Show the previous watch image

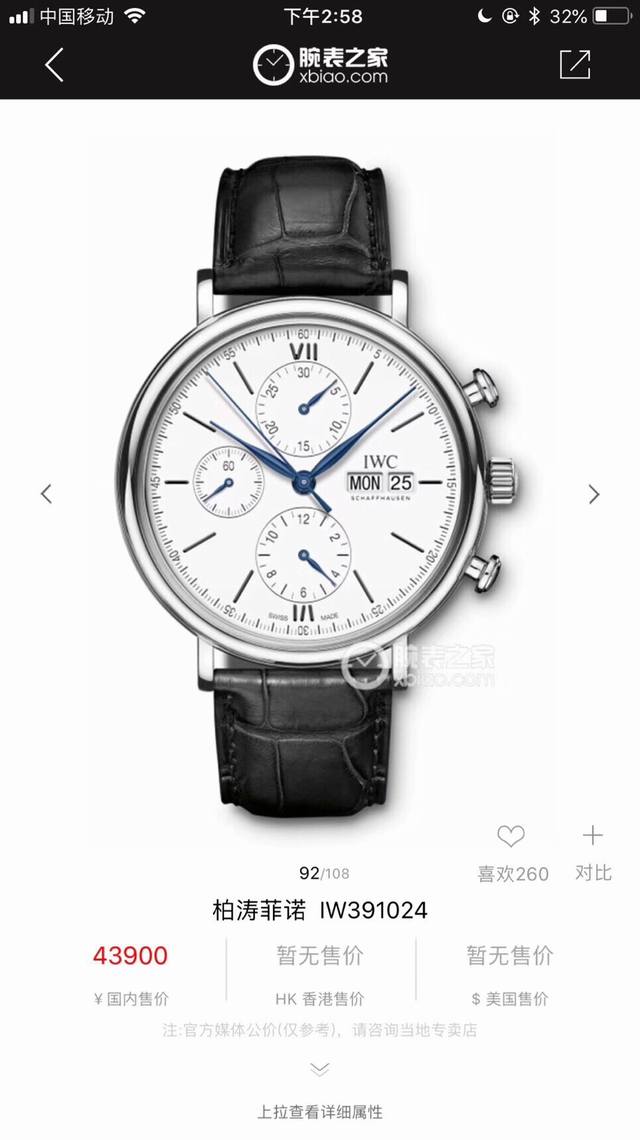(46, 494)
